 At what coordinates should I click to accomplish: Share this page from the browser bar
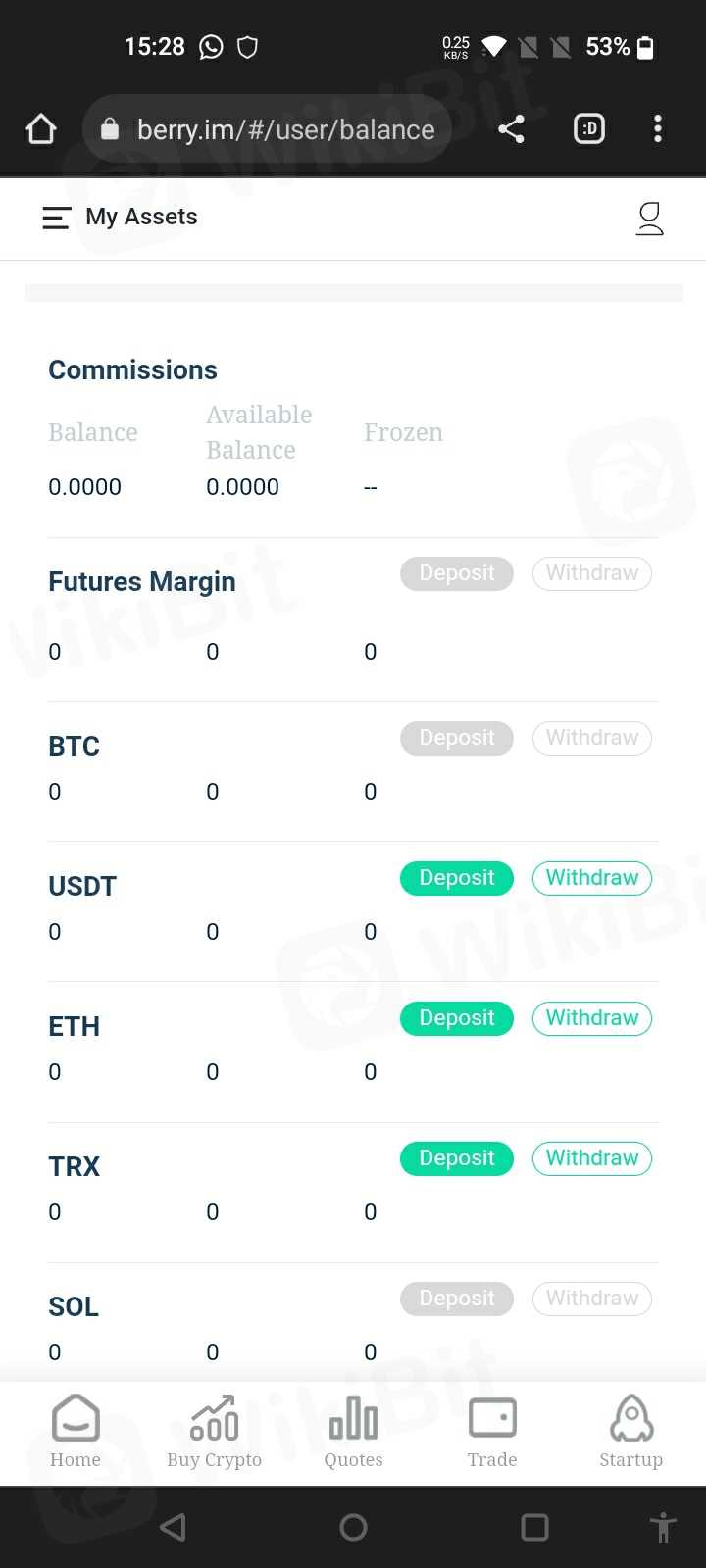click(511, 129)
